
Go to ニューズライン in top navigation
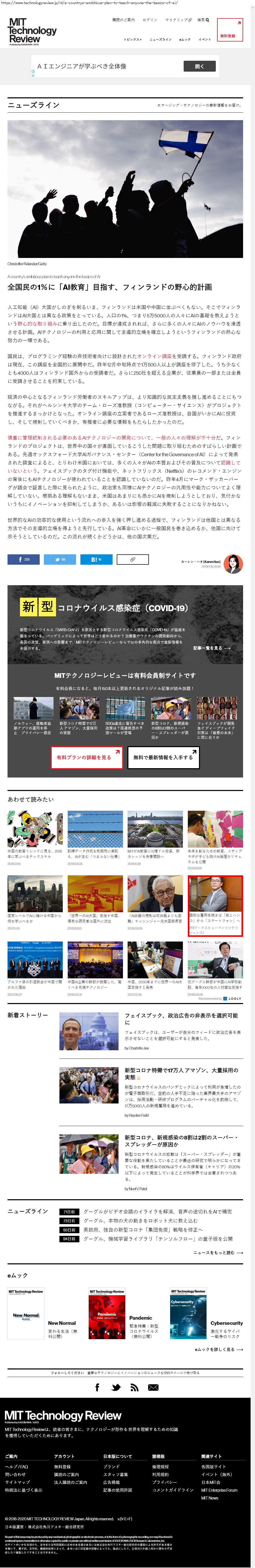pyautogui.click(x=161, y=39)
